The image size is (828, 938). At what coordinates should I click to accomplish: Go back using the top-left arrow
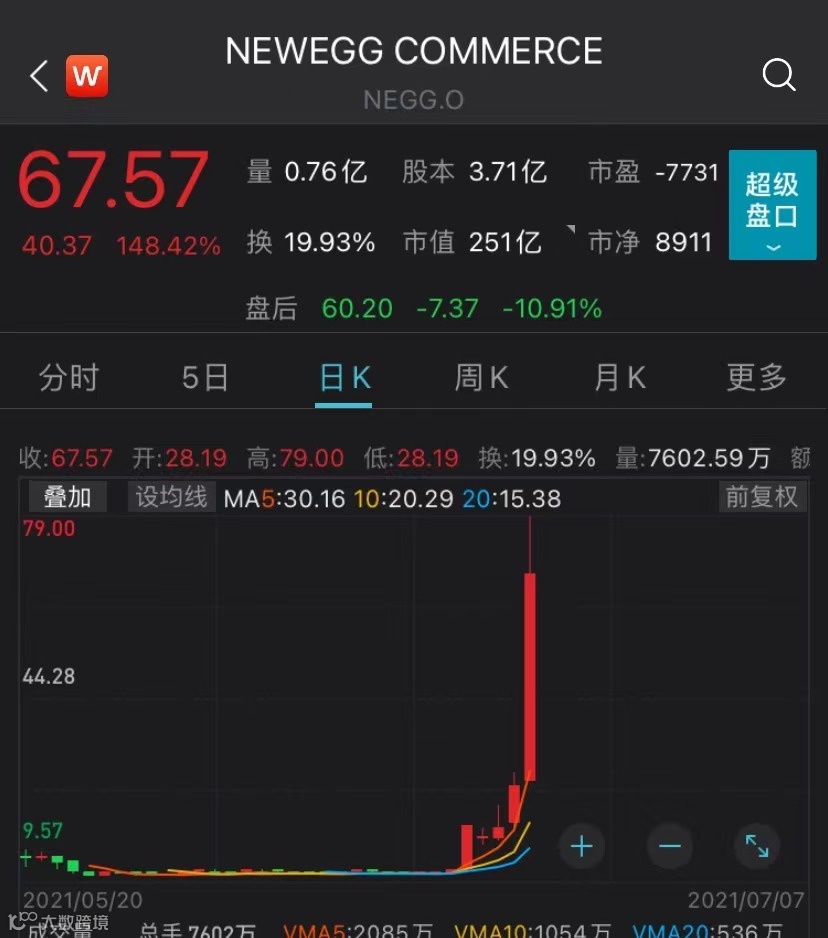[x=39, y=76]
